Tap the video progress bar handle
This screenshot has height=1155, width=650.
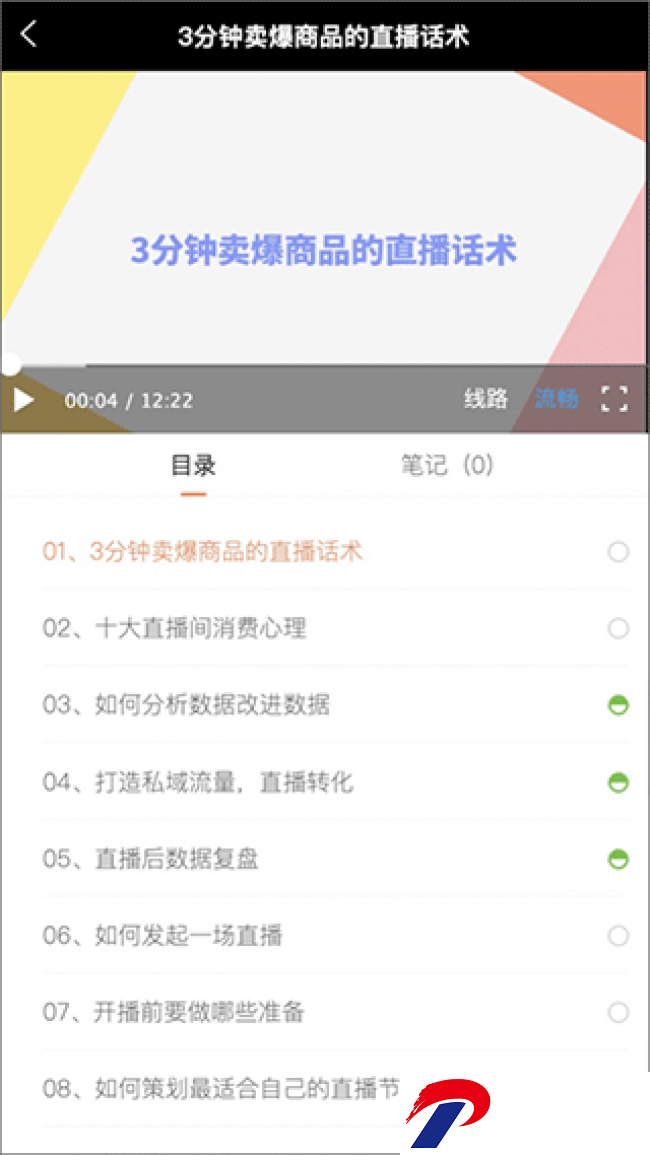pos(10,365)
